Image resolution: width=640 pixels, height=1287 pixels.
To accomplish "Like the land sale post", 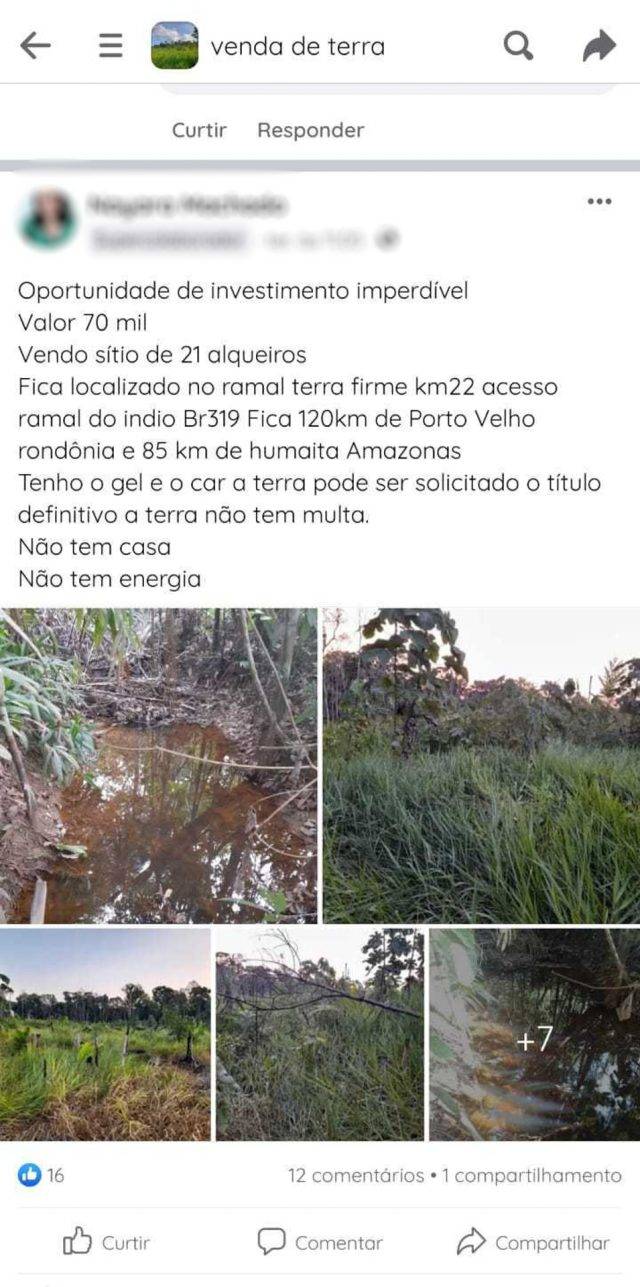I will pyautogui.click(x=106, y=1243).
